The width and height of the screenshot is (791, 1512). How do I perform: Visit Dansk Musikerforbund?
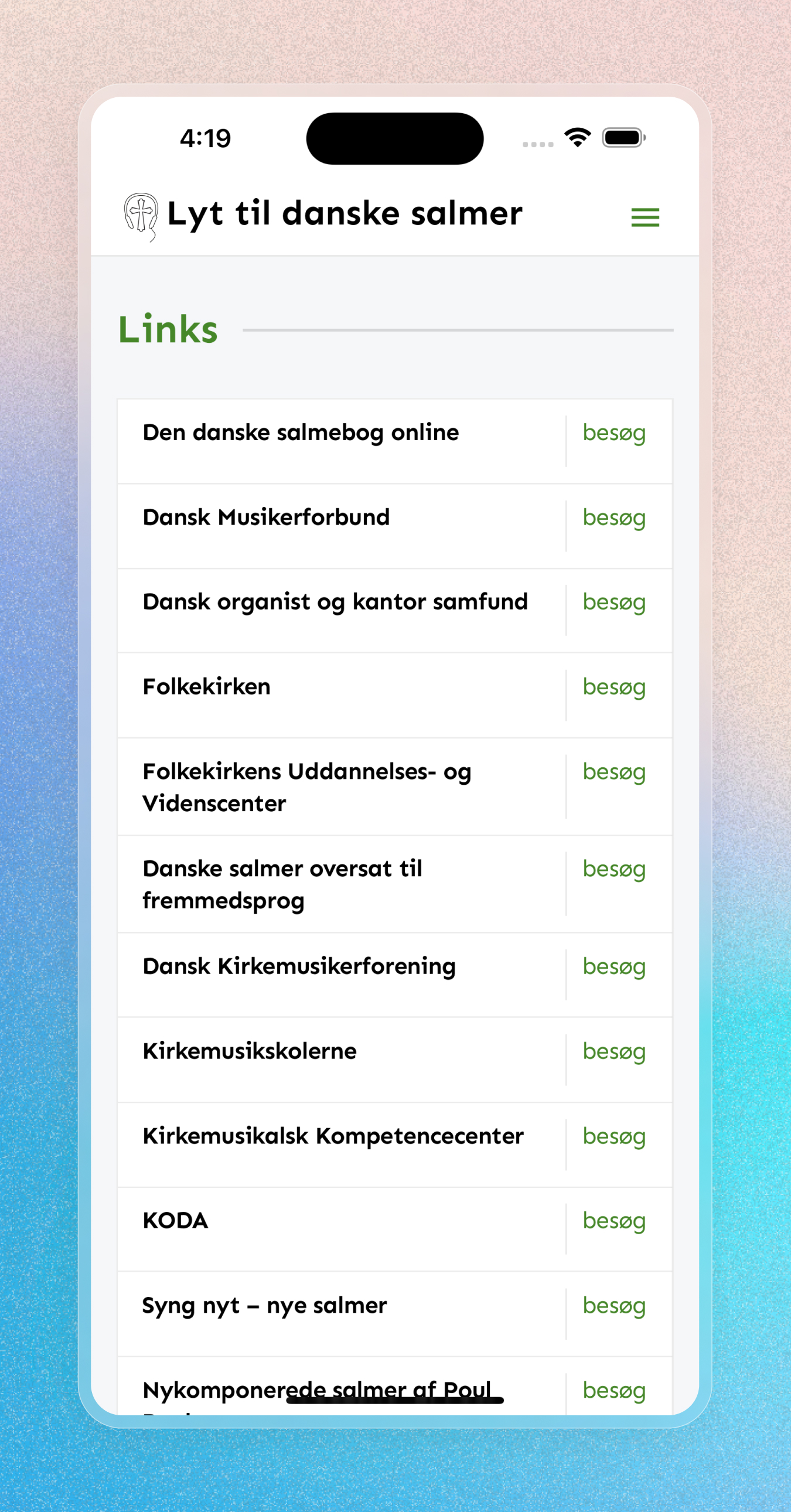click(267, 517)
